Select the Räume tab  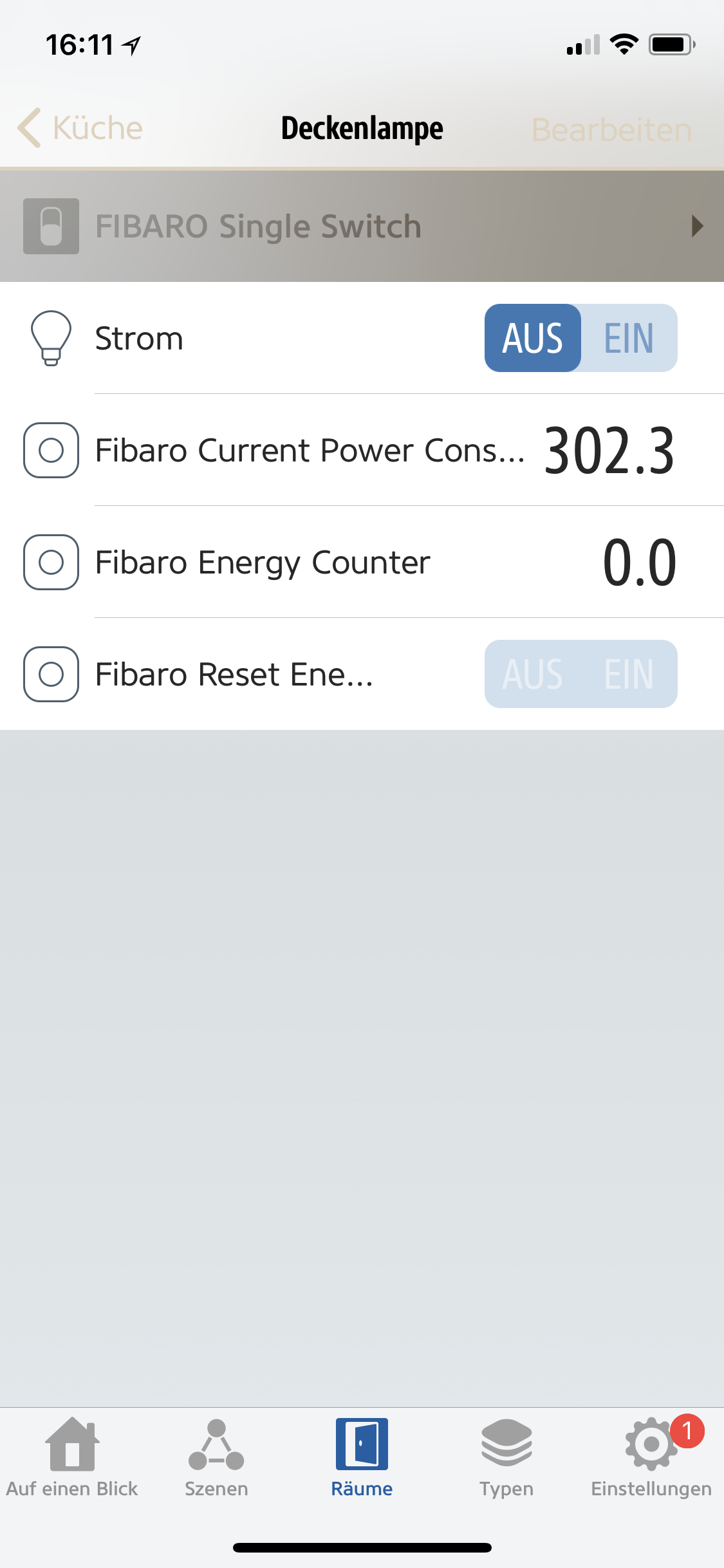(x=362, y=1458)
